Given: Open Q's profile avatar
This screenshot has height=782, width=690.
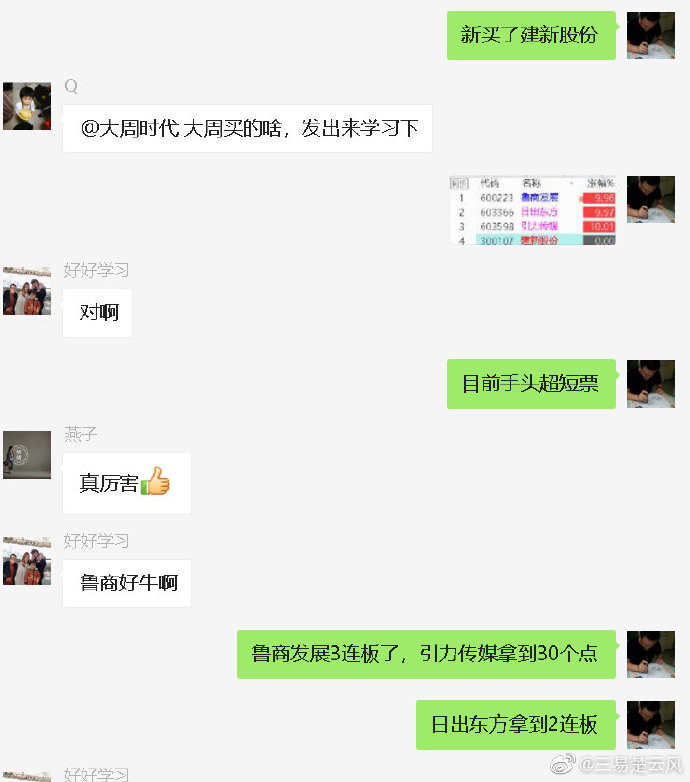Looking at the screenshot, I should [27, 106].
